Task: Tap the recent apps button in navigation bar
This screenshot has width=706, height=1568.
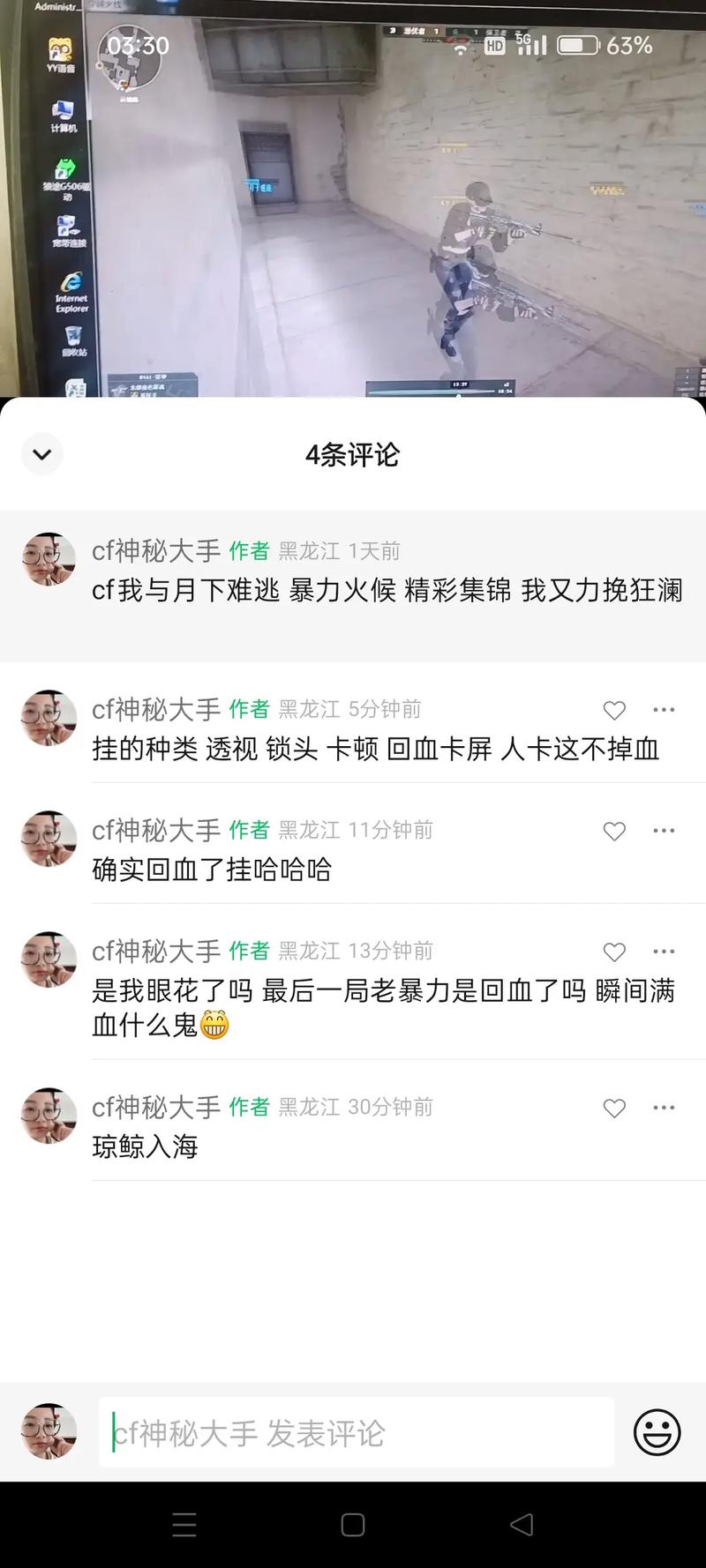Action: click(184, 1523)
